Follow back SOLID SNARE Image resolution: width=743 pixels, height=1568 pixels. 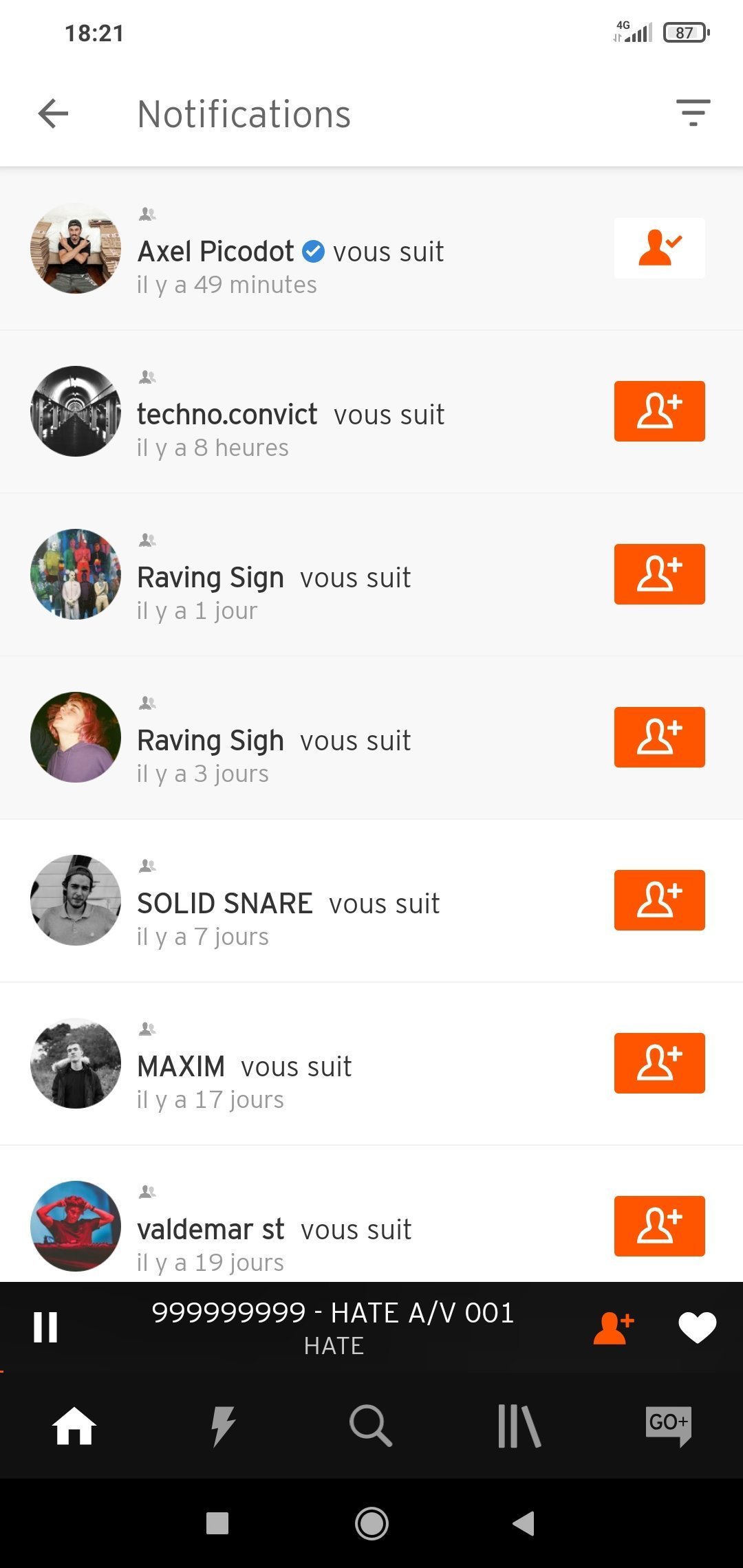click(659, 900)
